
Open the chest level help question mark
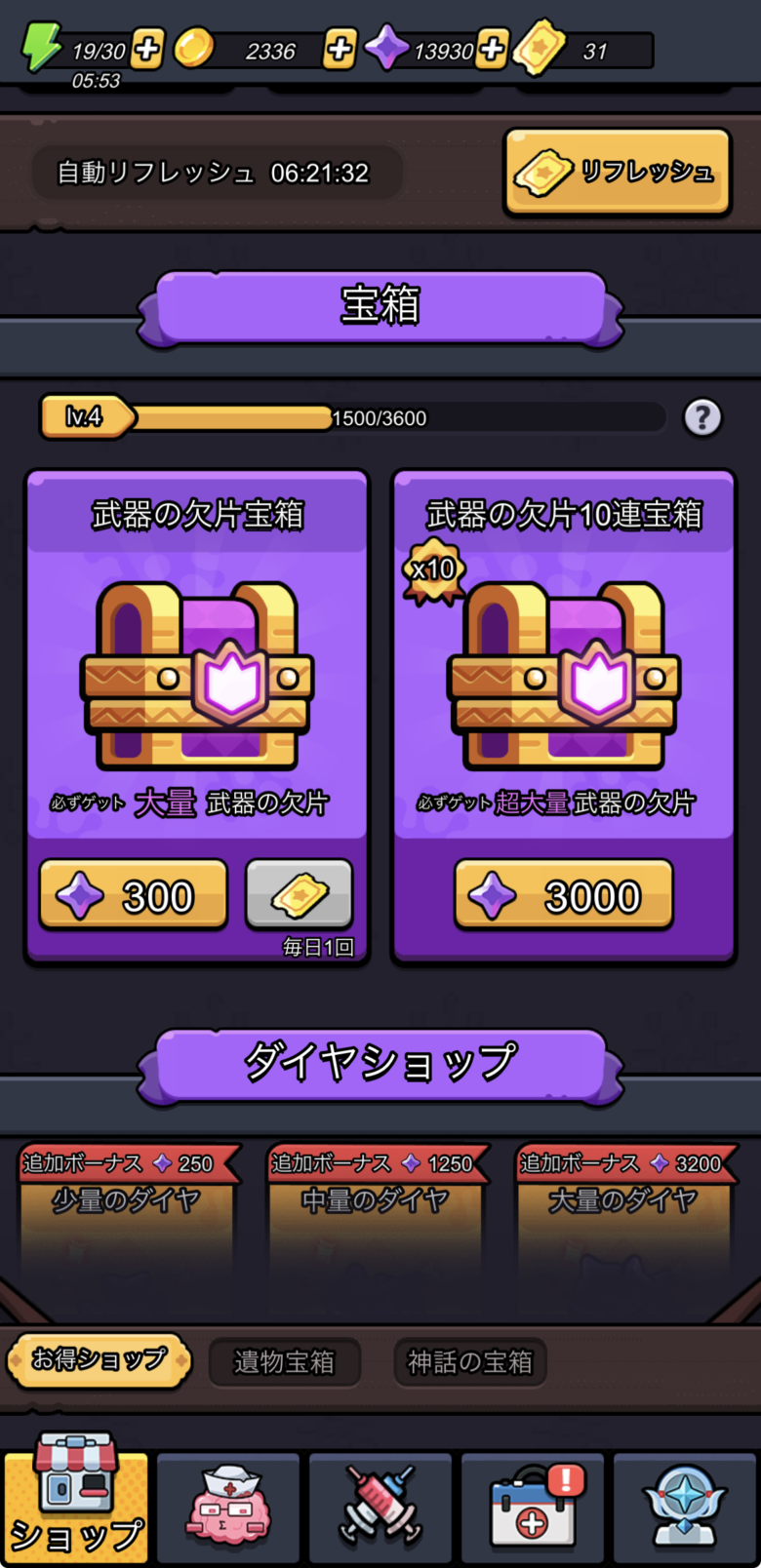point(702,417)
